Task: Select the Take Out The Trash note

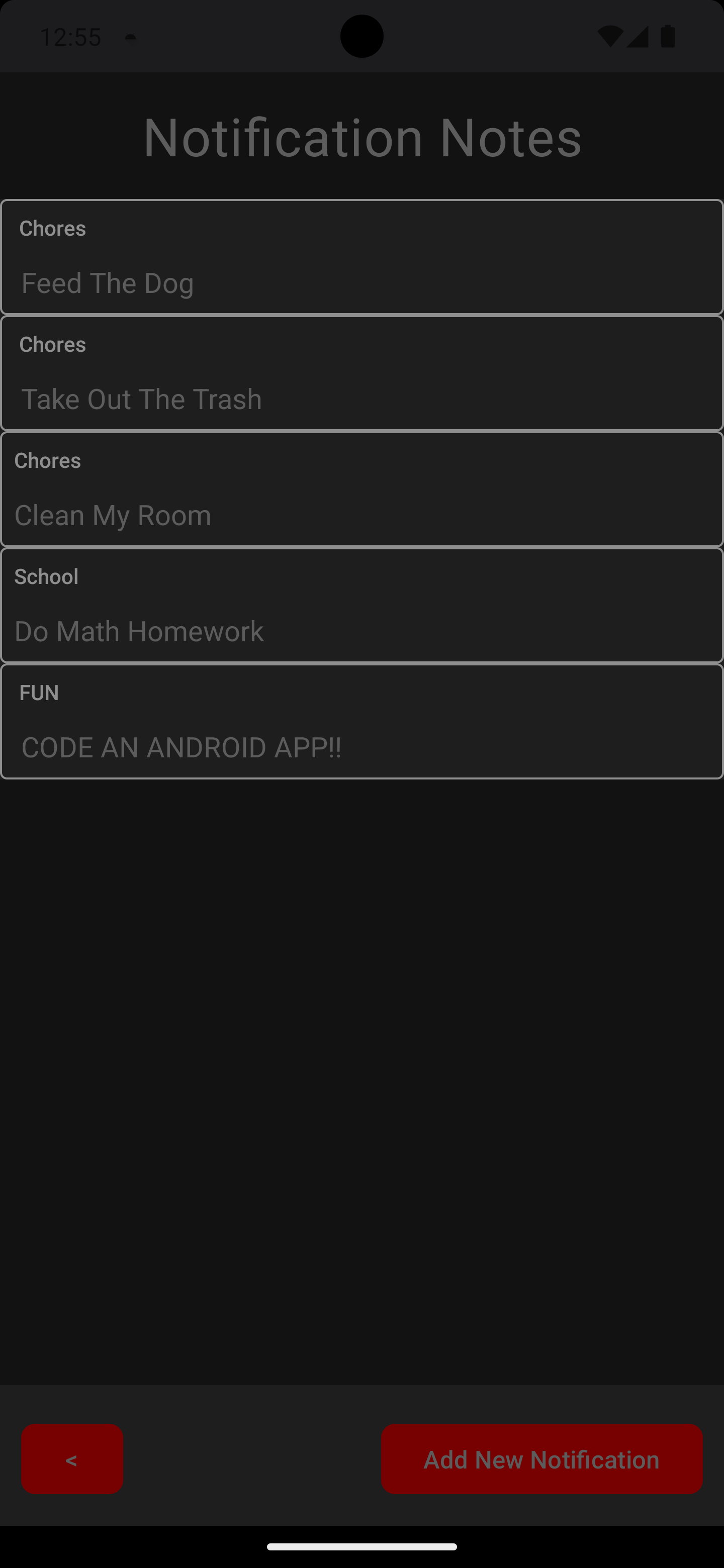Action: tap(361, 373)
